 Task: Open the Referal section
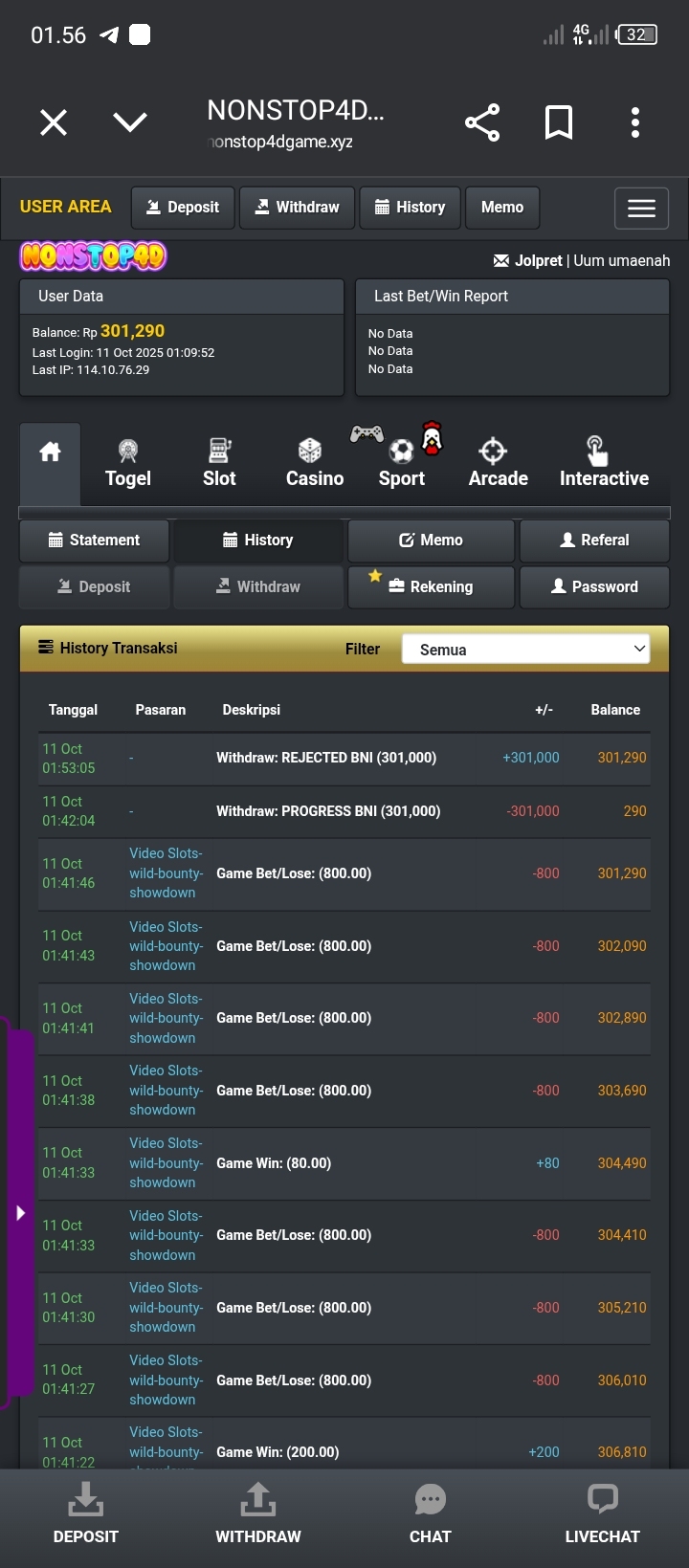click(594, 541)
